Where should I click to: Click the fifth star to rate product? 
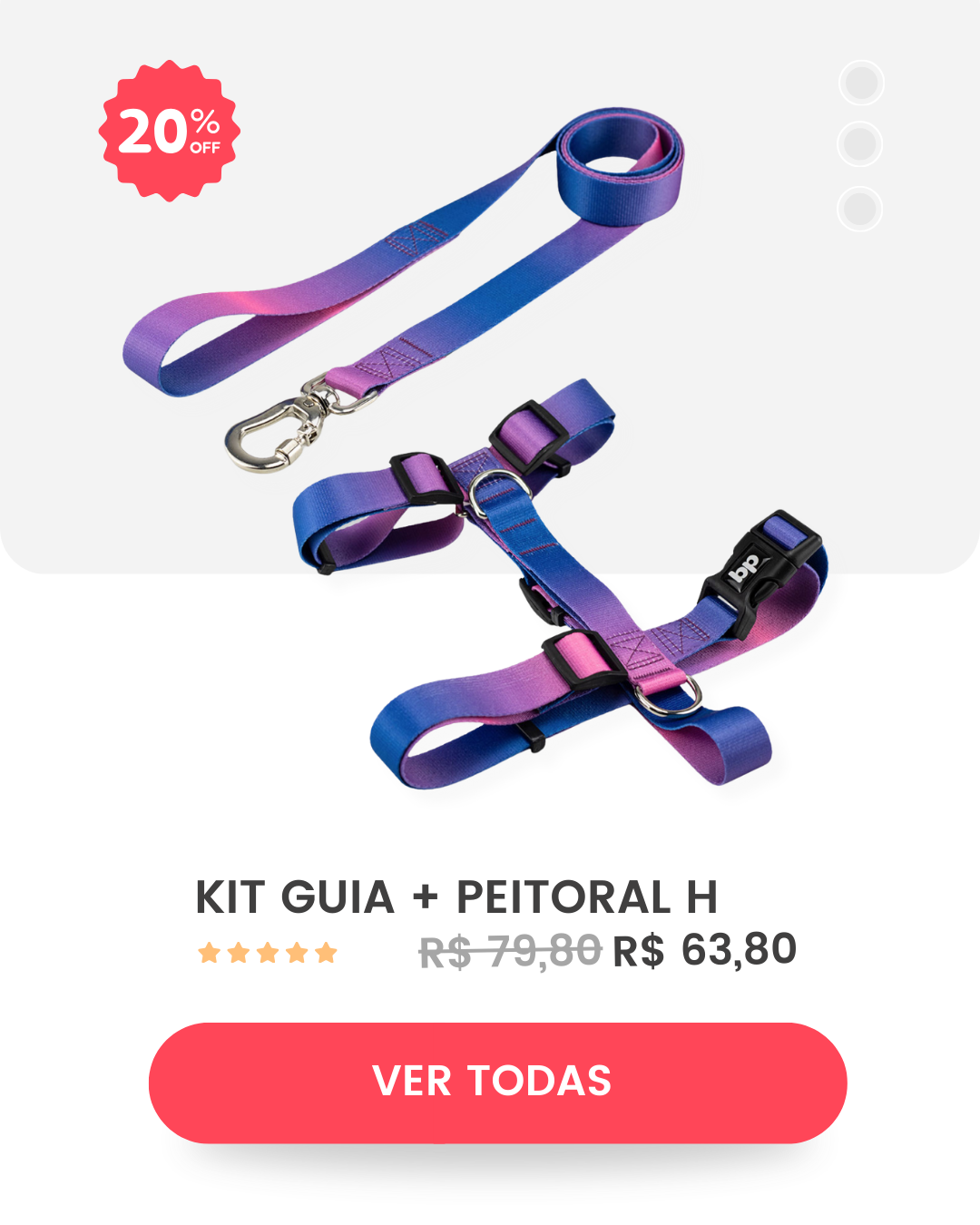(x=328, y=951)
